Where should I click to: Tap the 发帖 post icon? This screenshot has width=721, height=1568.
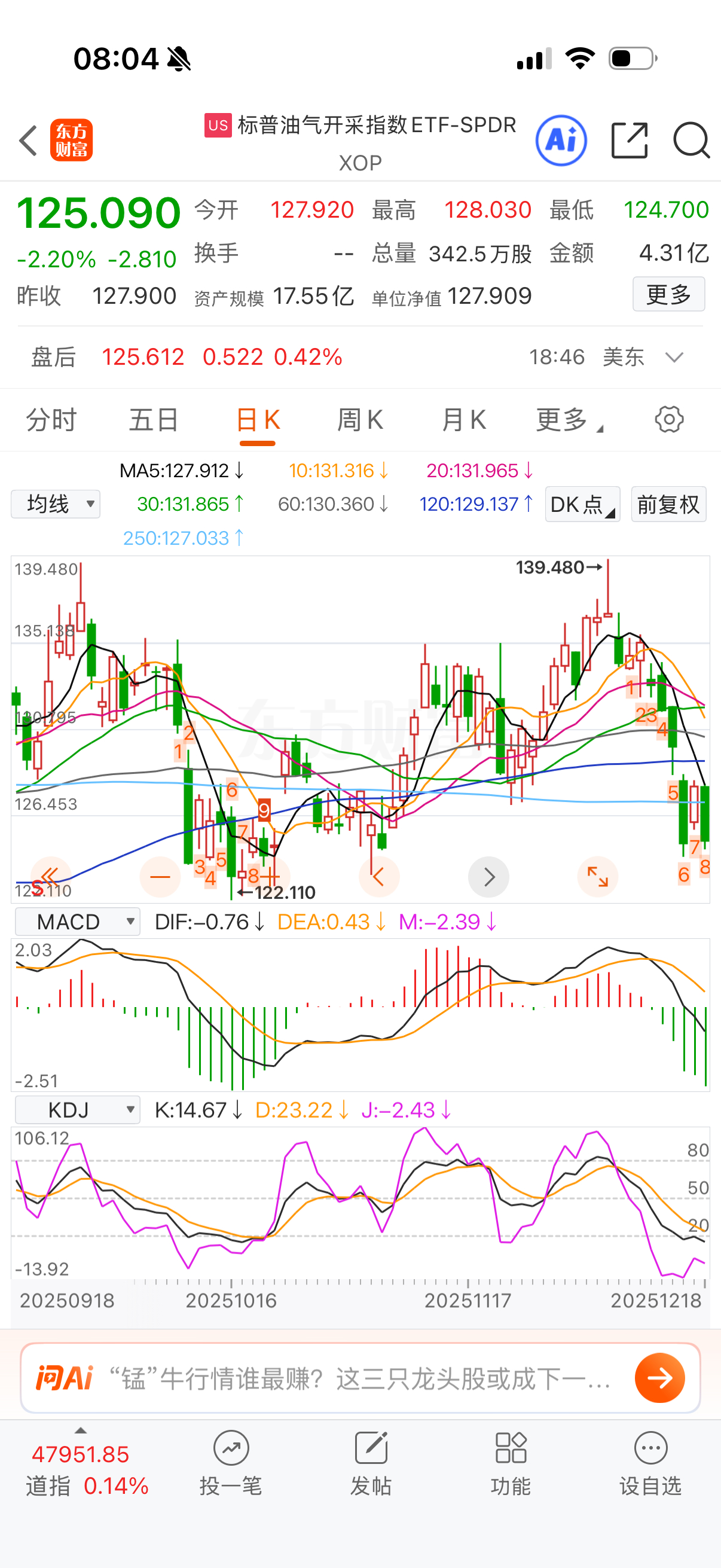(371, 1461)
